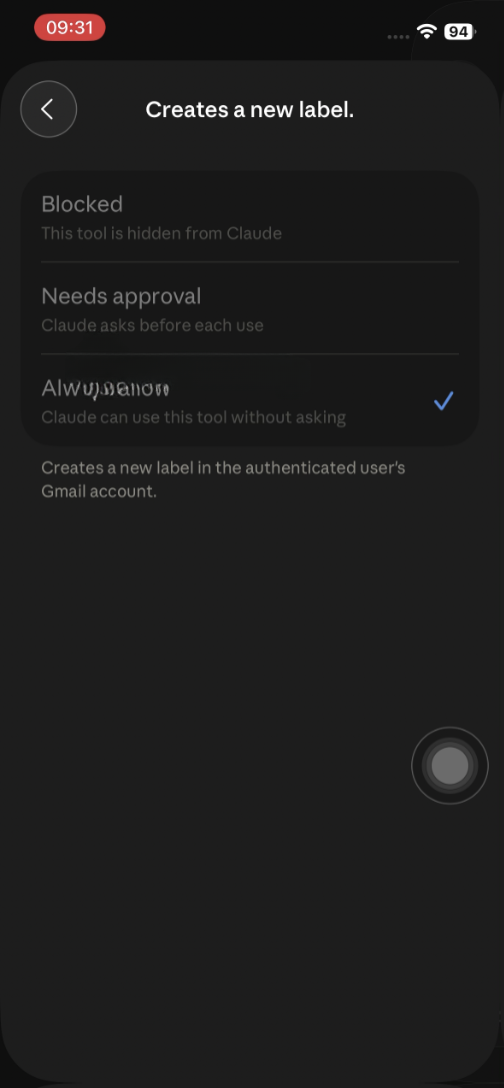Select the checked Always allow option
This screenshot has width=504, height=1088.
pos(250,400)
